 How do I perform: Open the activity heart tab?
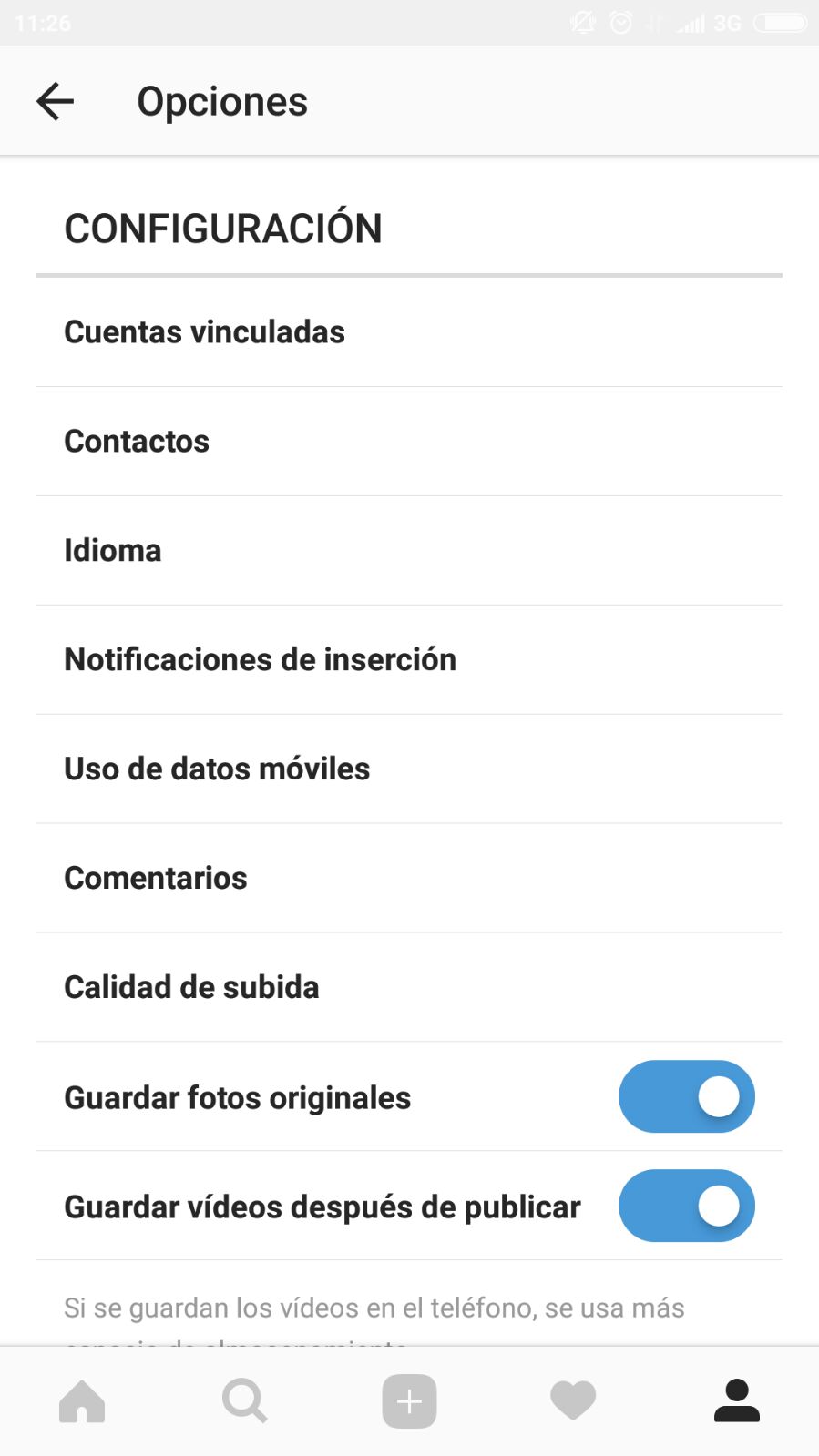tap(573, 1400)
